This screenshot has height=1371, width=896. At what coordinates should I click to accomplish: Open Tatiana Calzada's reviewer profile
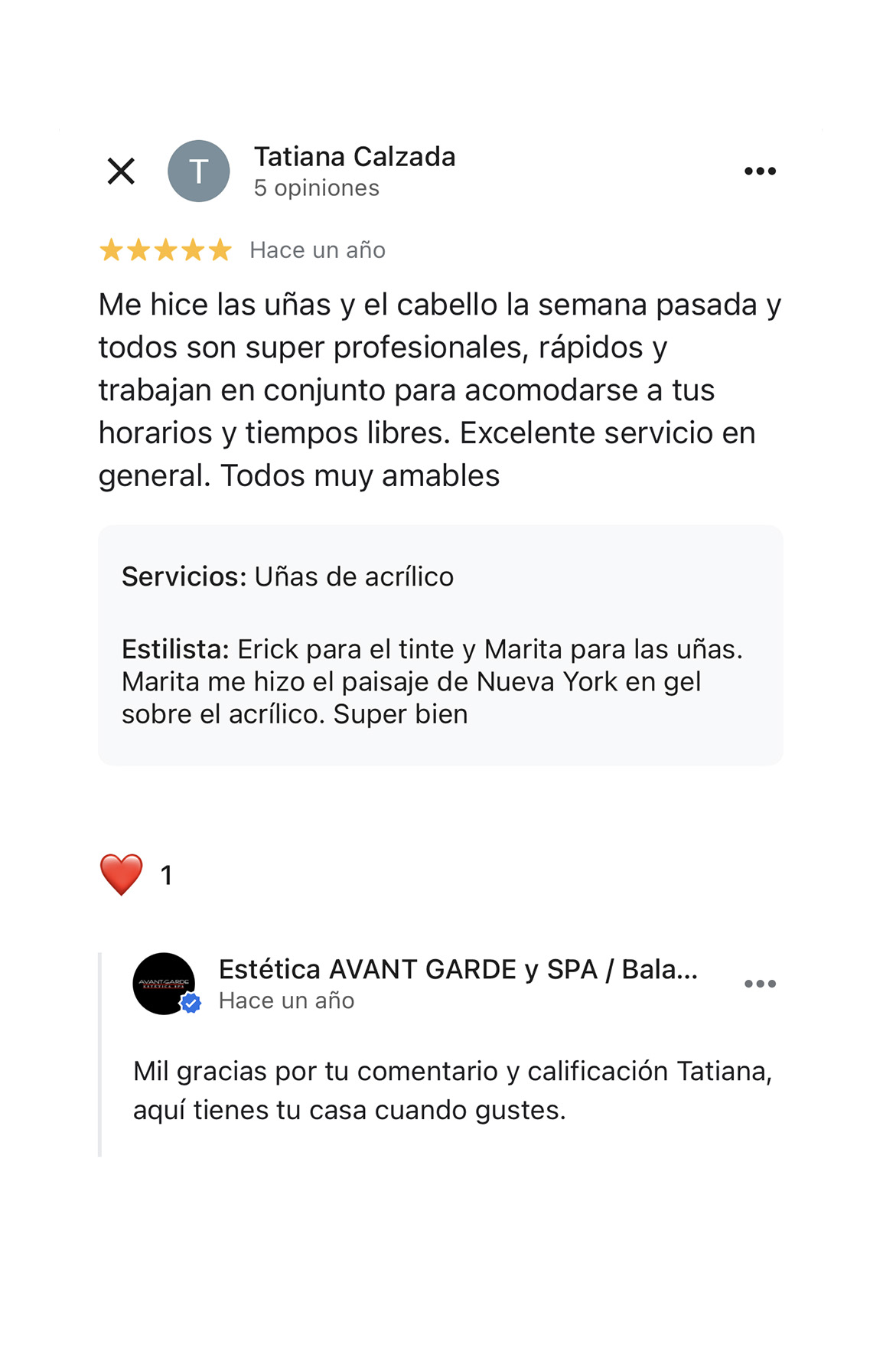coord(354,158)
